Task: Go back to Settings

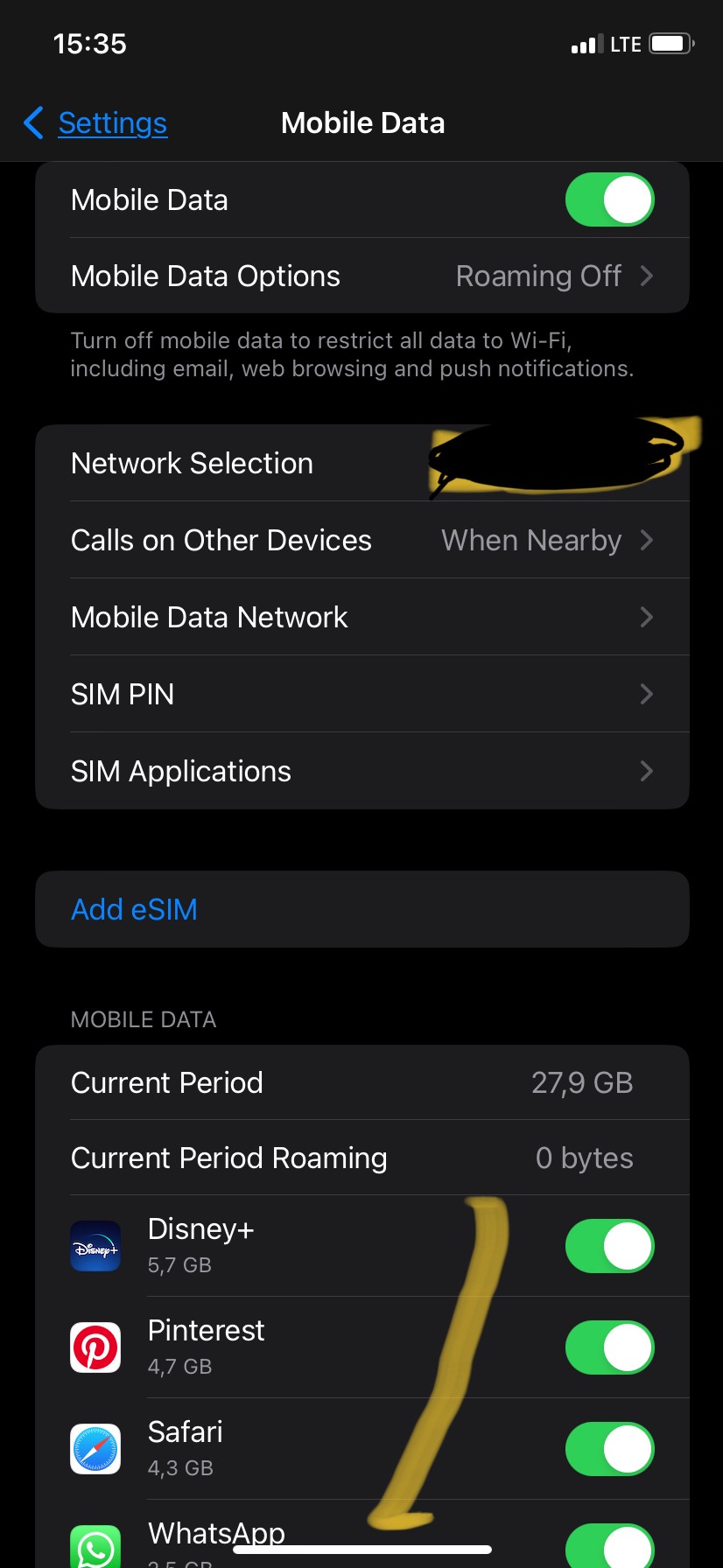Action: coord(96,123)
